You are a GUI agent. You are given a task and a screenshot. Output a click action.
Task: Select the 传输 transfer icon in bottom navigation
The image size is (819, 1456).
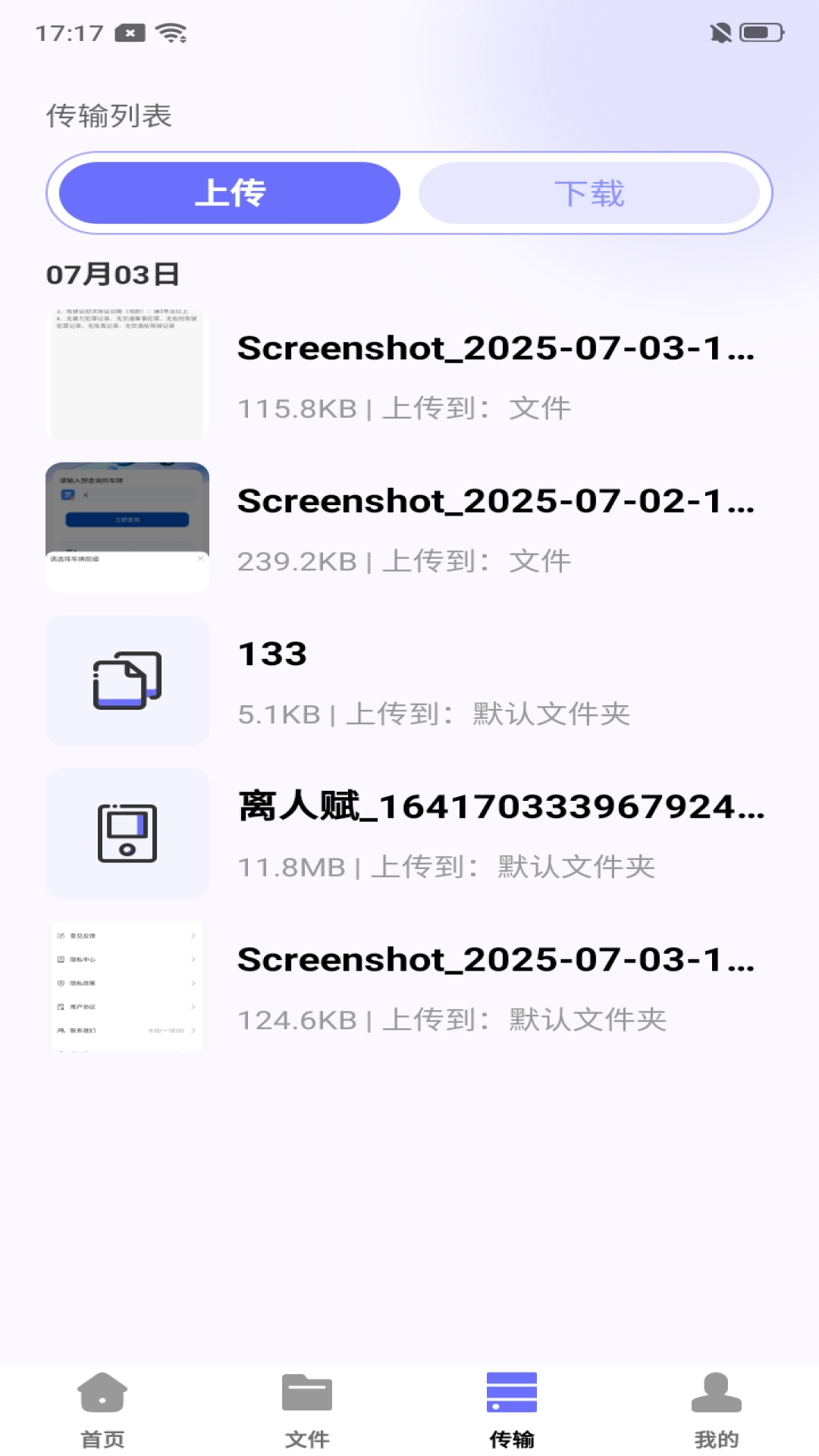[510, 1407]
